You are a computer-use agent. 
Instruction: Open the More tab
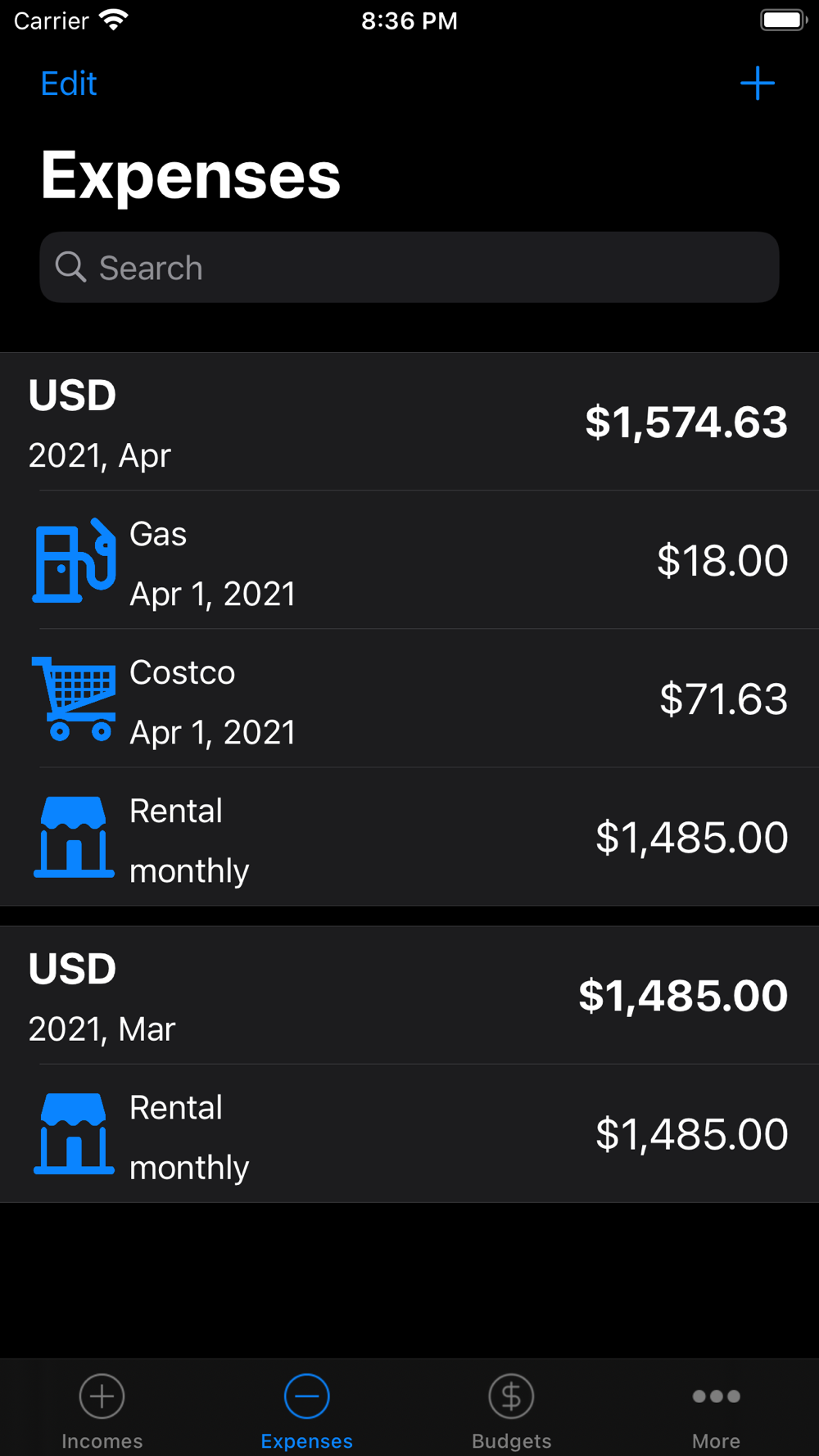pos(717,1410)
